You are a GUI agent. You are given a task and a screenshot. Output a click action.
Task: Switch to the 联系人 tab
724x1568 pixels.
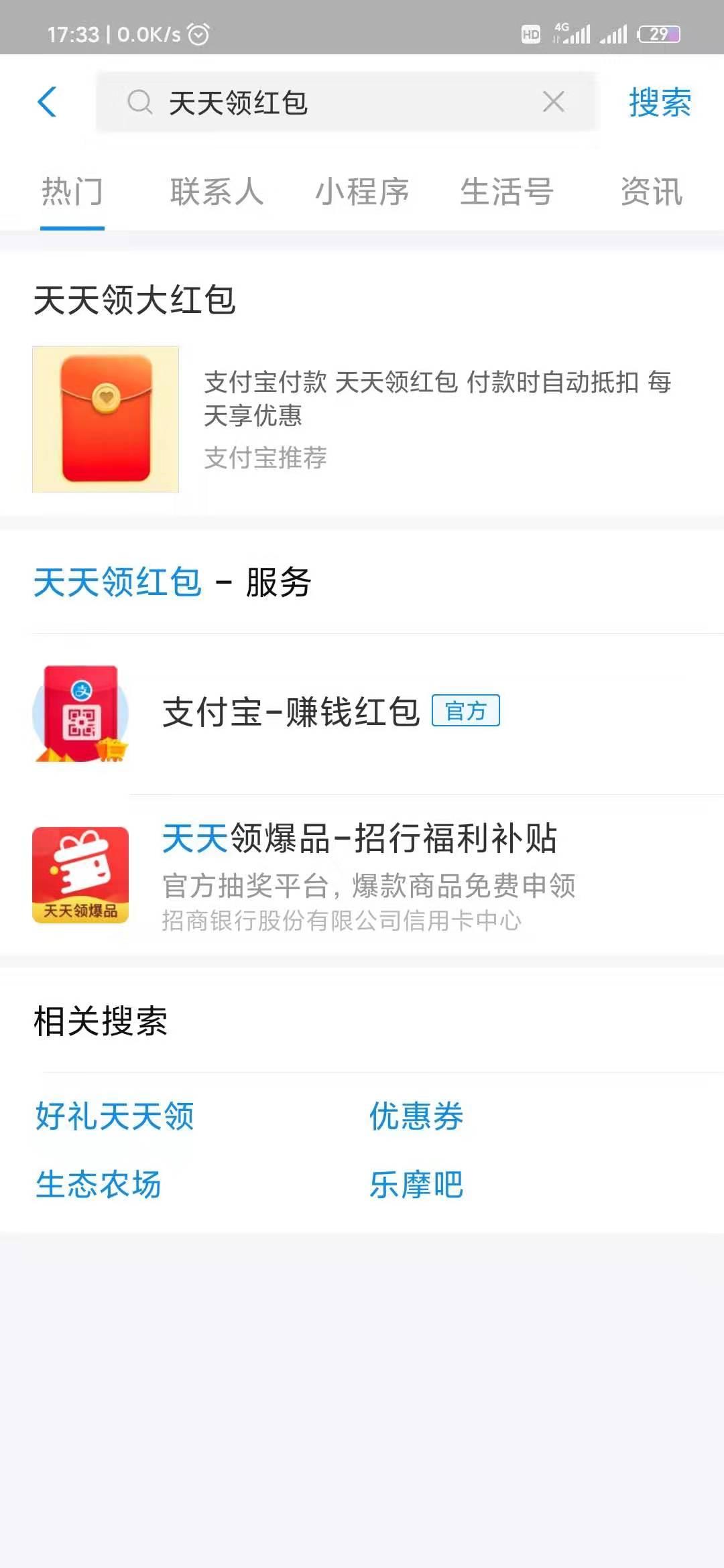pyautogui.click(x=217, y=192)
